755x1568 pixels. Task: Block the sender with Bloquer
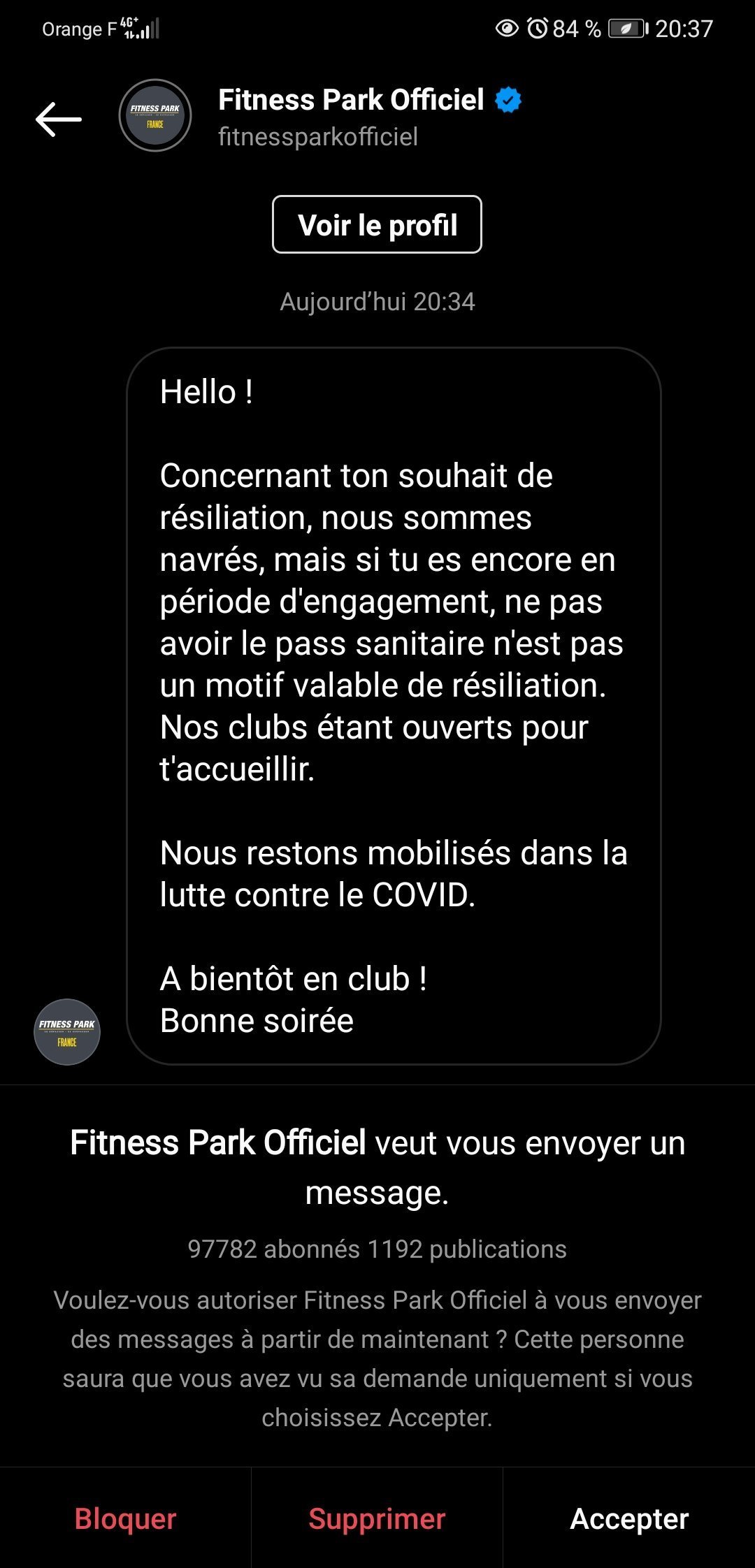coord(125,1518)
